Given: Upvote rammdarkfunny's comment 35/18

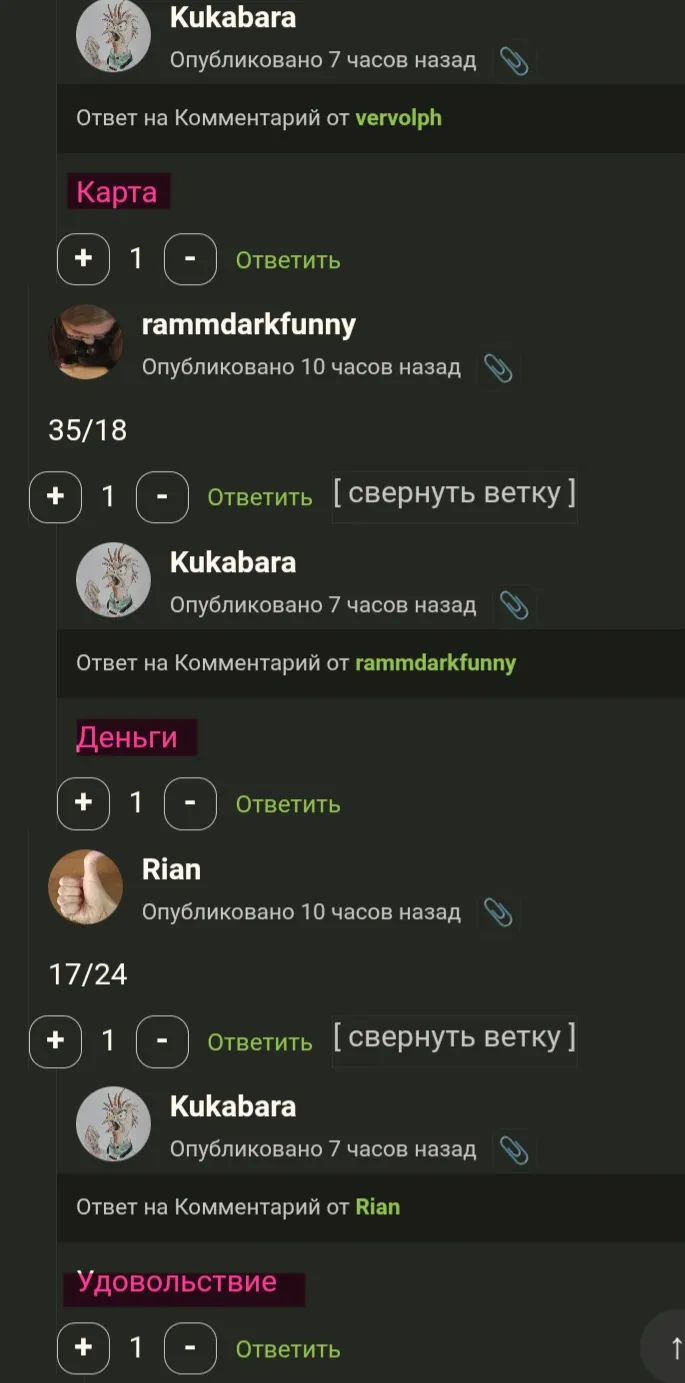Looking at the screenshot, I should coord(55,496).
